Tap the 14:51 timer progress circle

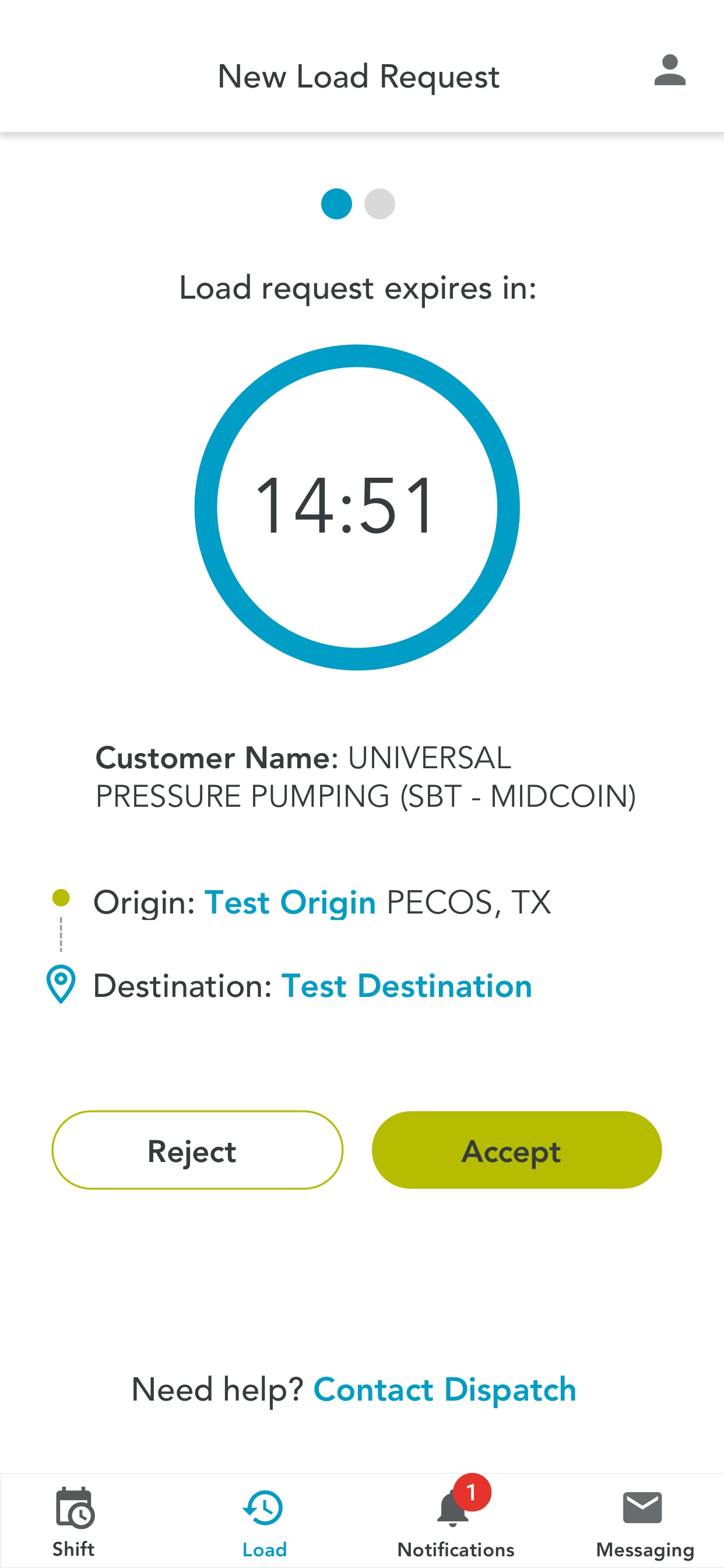pos(358,508)
